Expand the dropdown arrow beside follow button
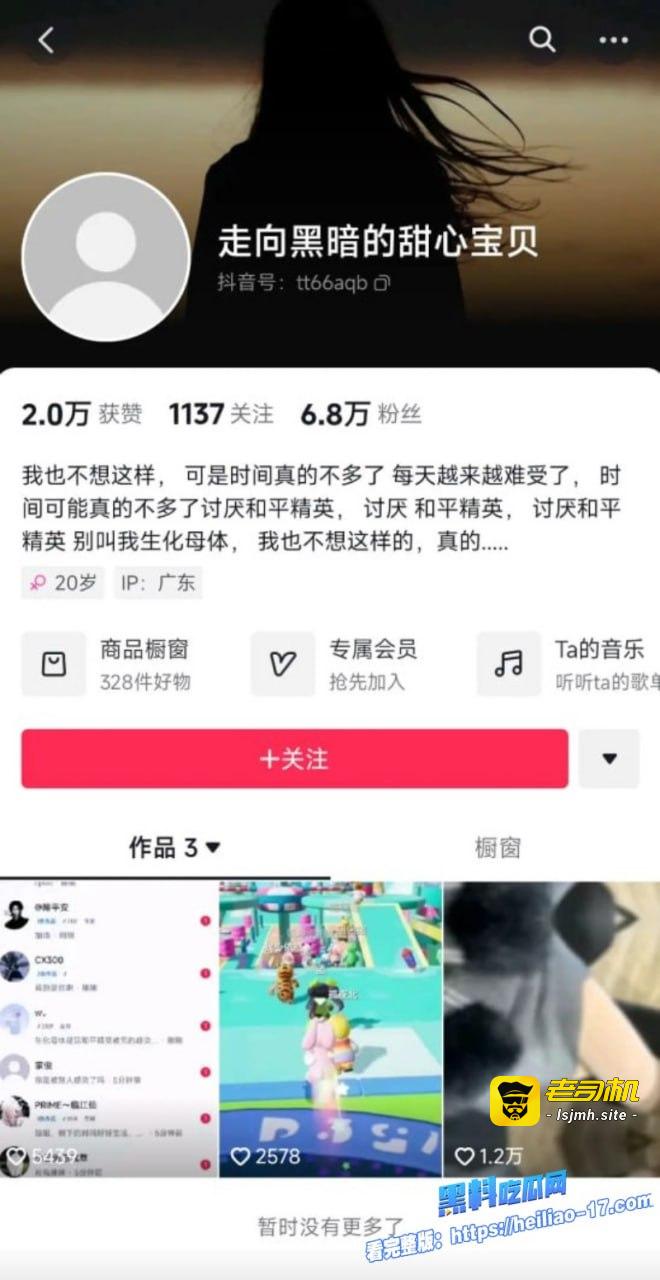660x1280 pixels. 609,759
